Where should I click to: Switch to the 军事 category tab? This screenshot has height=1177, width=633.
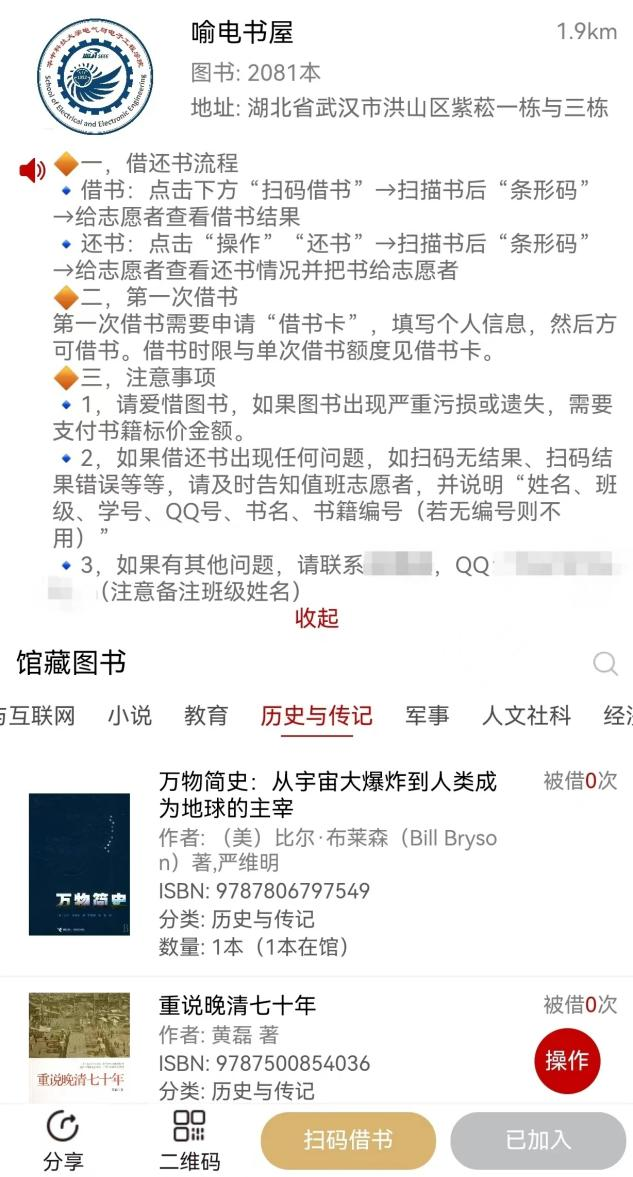click(427, 715)
